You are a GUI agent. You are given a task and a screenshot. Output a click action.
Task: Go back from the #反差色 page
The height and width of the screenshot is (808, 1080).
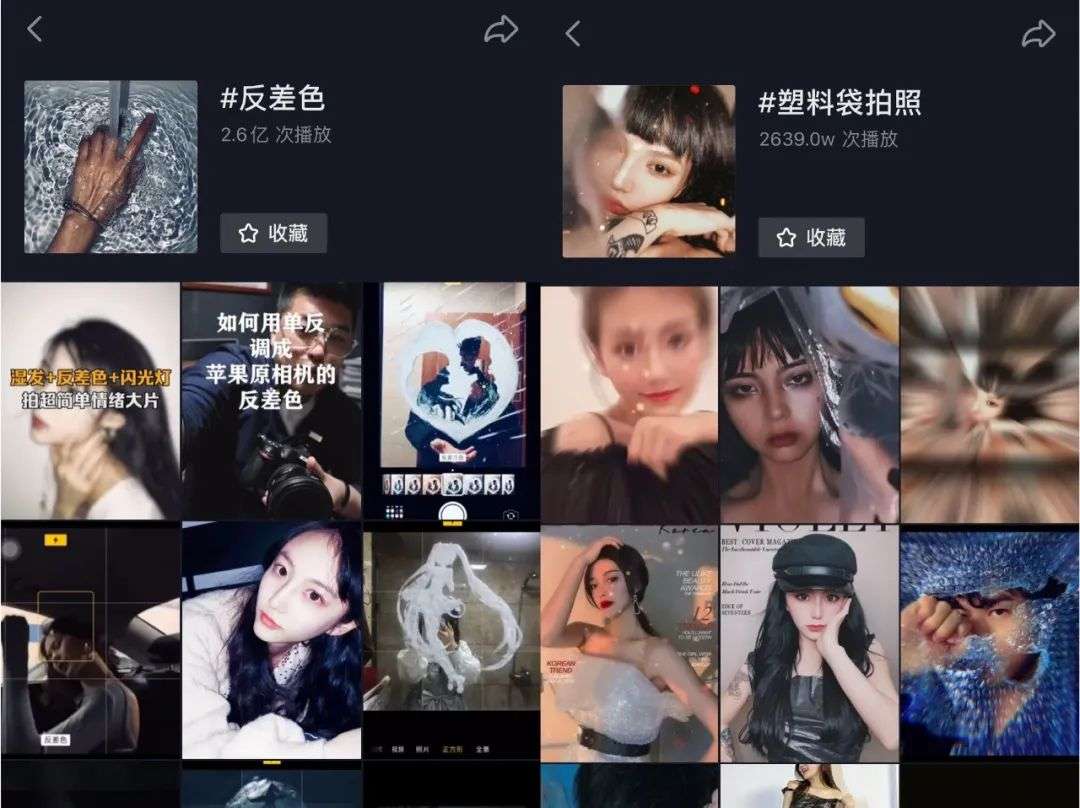point(34,30)
